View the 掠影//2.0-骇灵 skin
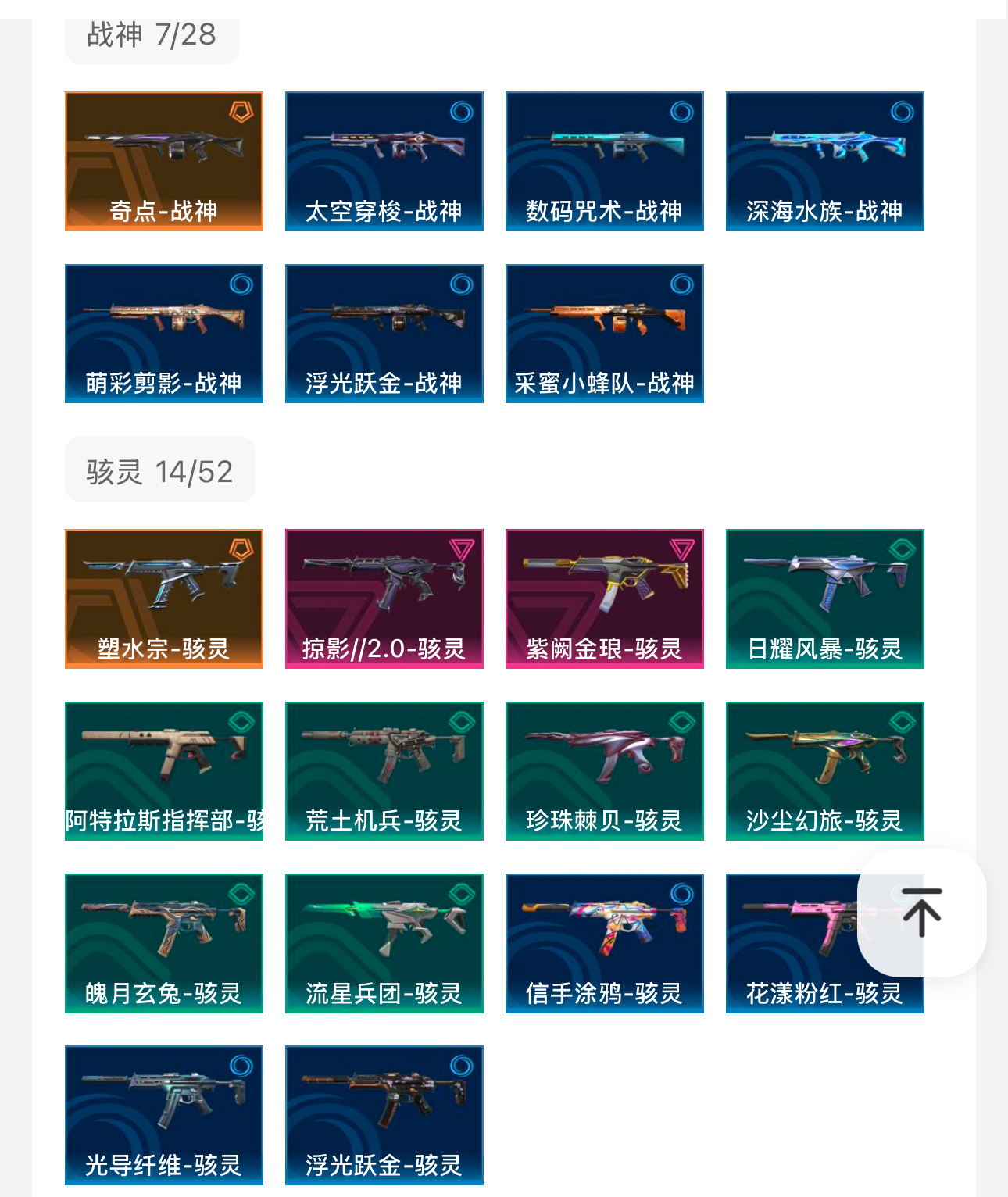The image size is (1008, 1197). (384, 598)
